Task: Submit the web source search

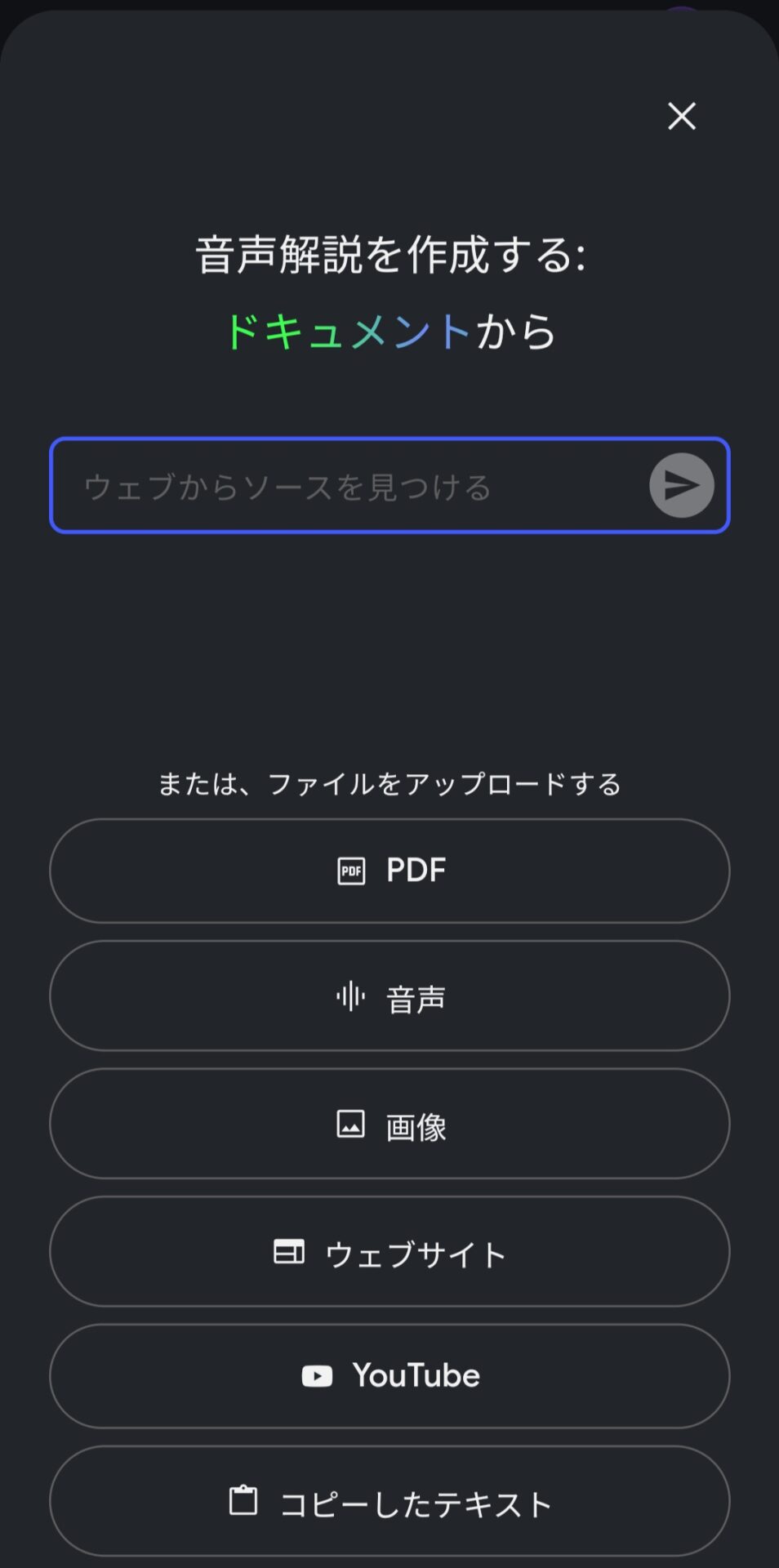Action: pos(681,485)
